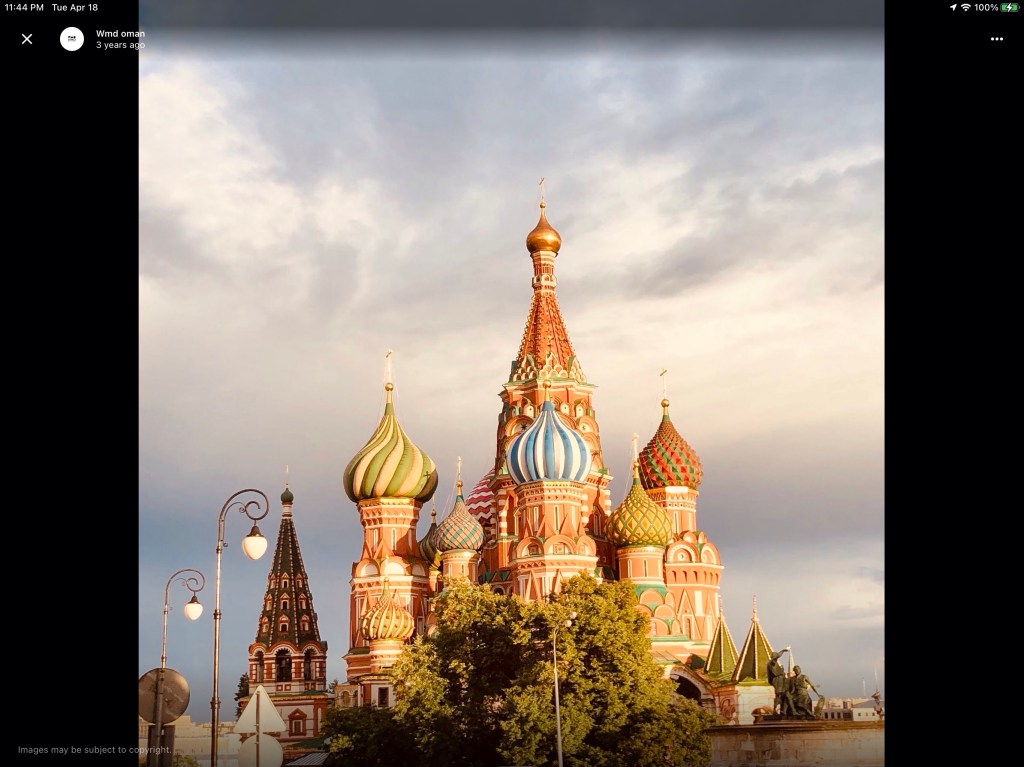Close the photo viewer
The width and height of the screenshot is (1024, 767).
[x=27, y=39]
